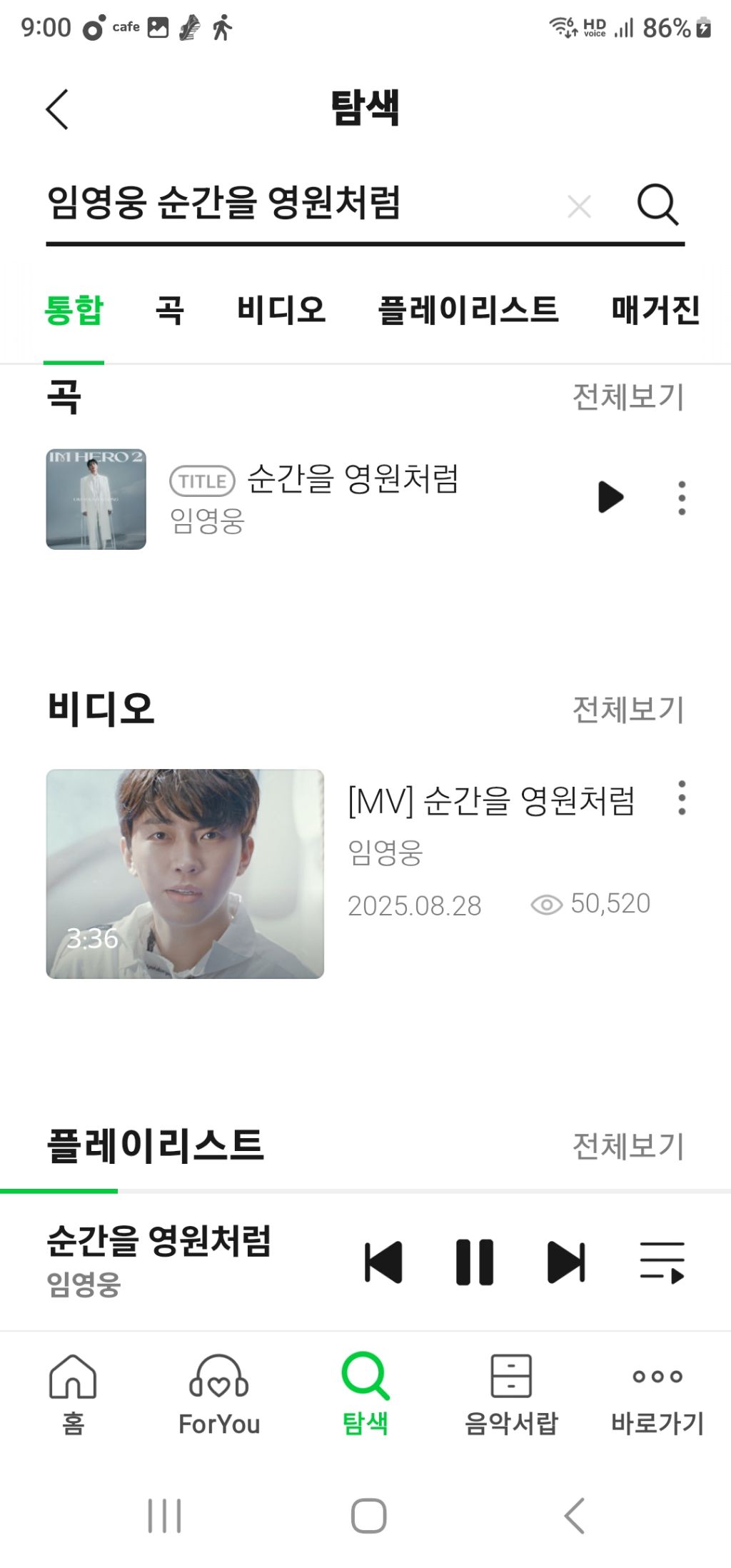Screen dimensions: 731x1568
Task: Open the [MV] 순간을 영원처럼 video thumbnail
Action: coord(185,873)
